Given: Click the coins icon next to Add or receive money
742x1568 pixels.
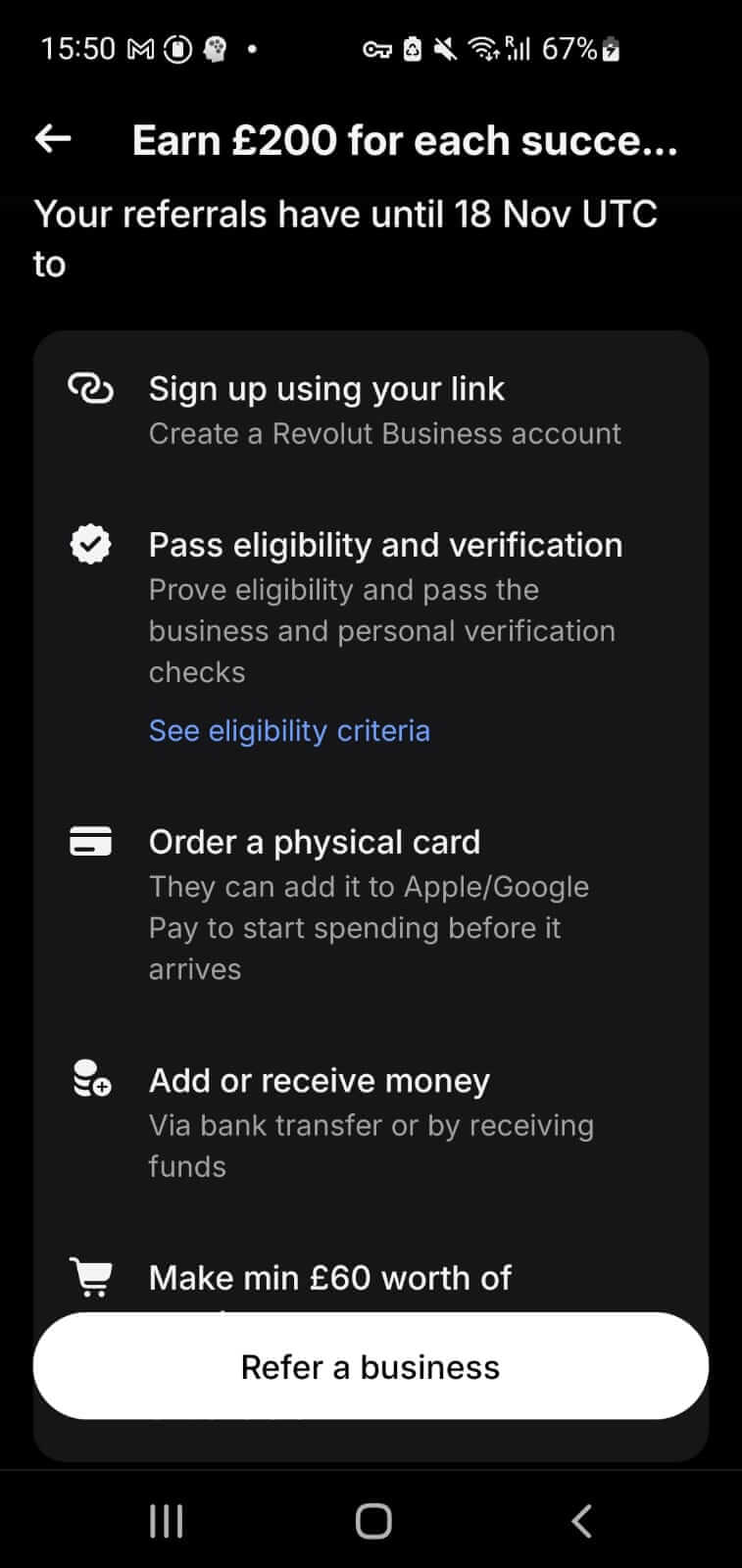Looking at the screenshot, I should click(x=91, y=1078).
